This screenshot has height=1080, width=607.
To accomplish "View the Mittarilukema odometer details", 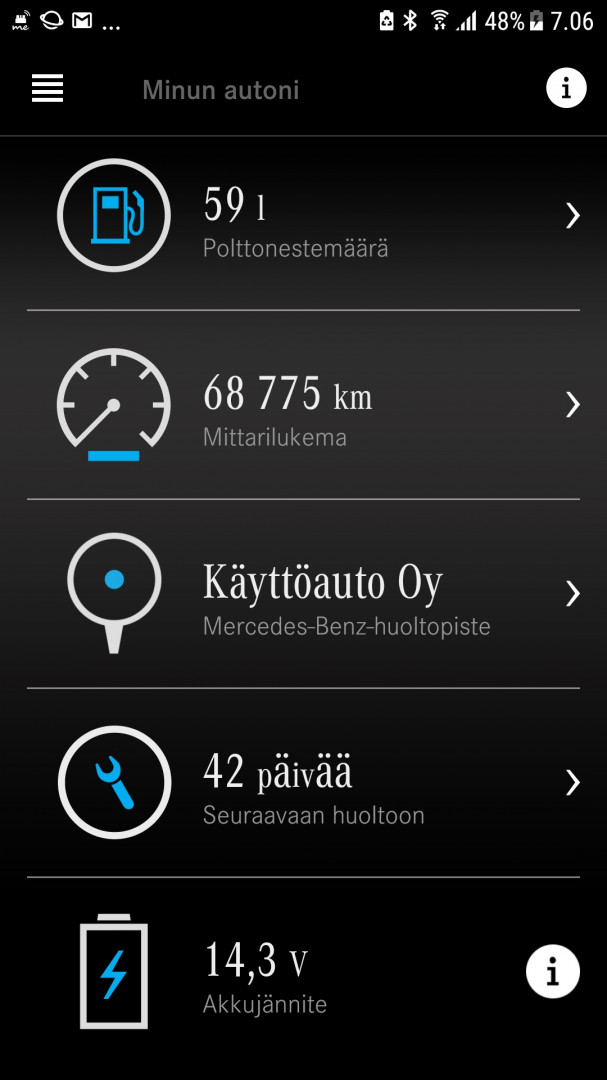I will coord(303,404).
